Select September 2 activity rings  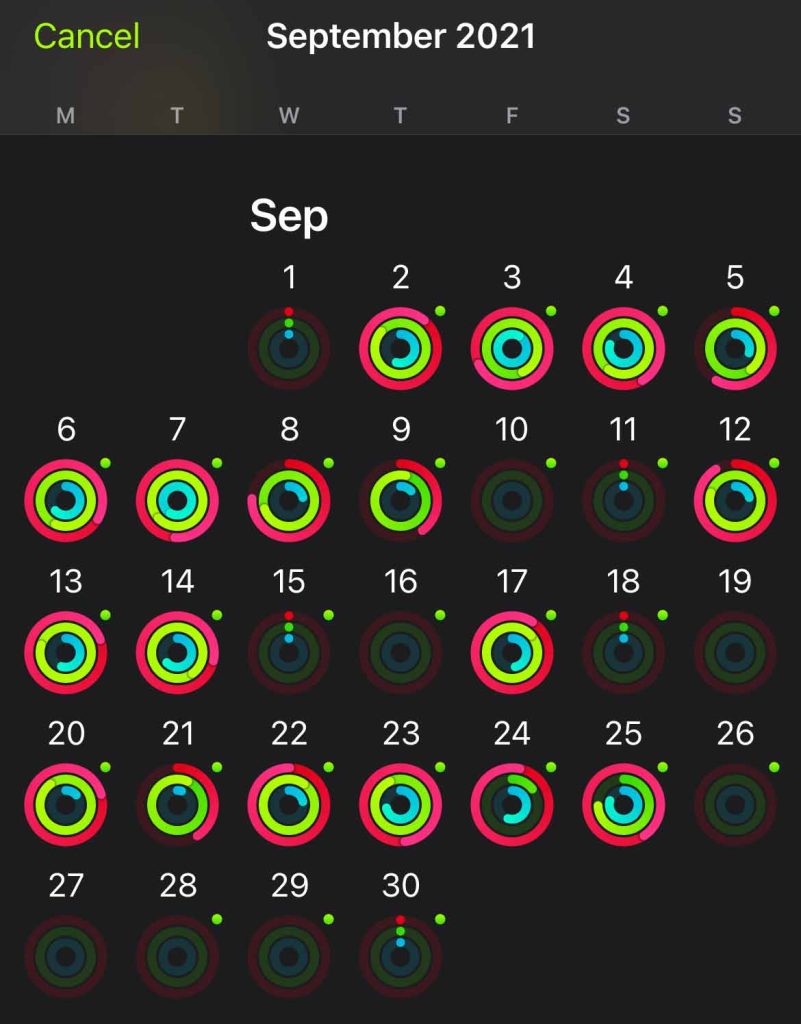(400, 348)
